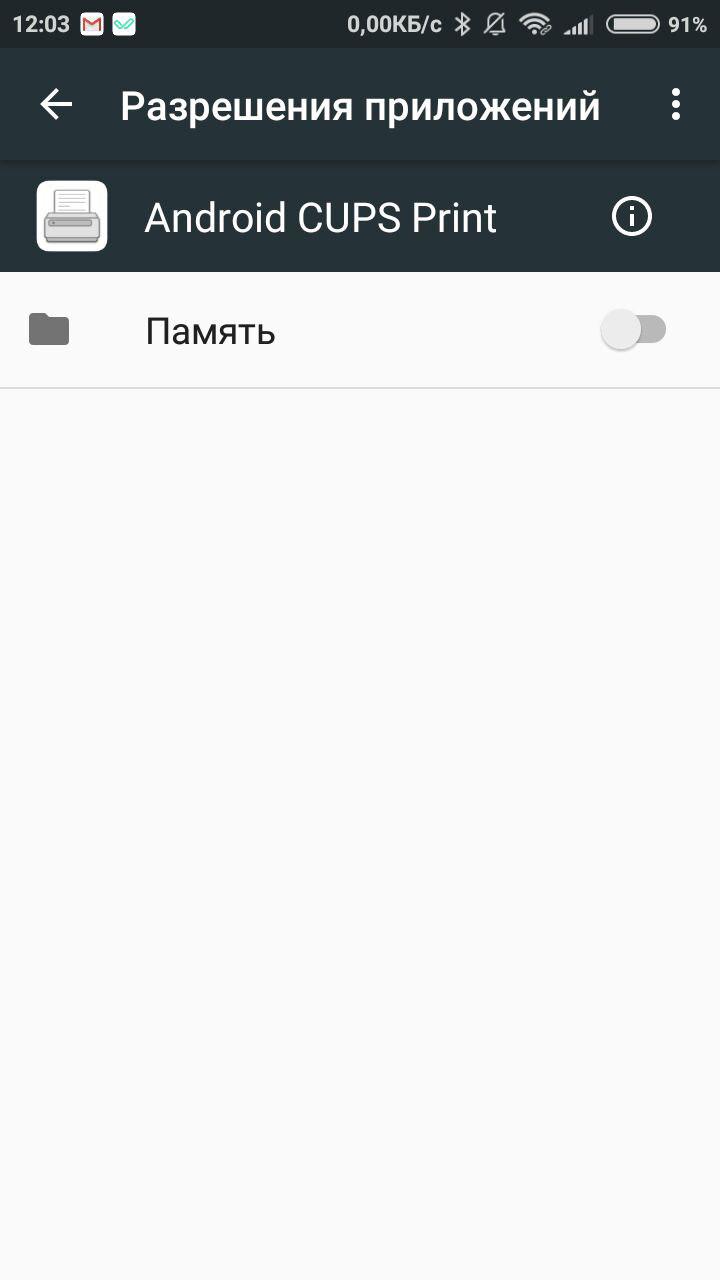Screen dimensions: 720x1280
Task: Open Android CUPS Print app info
Action: coord(631,216)
